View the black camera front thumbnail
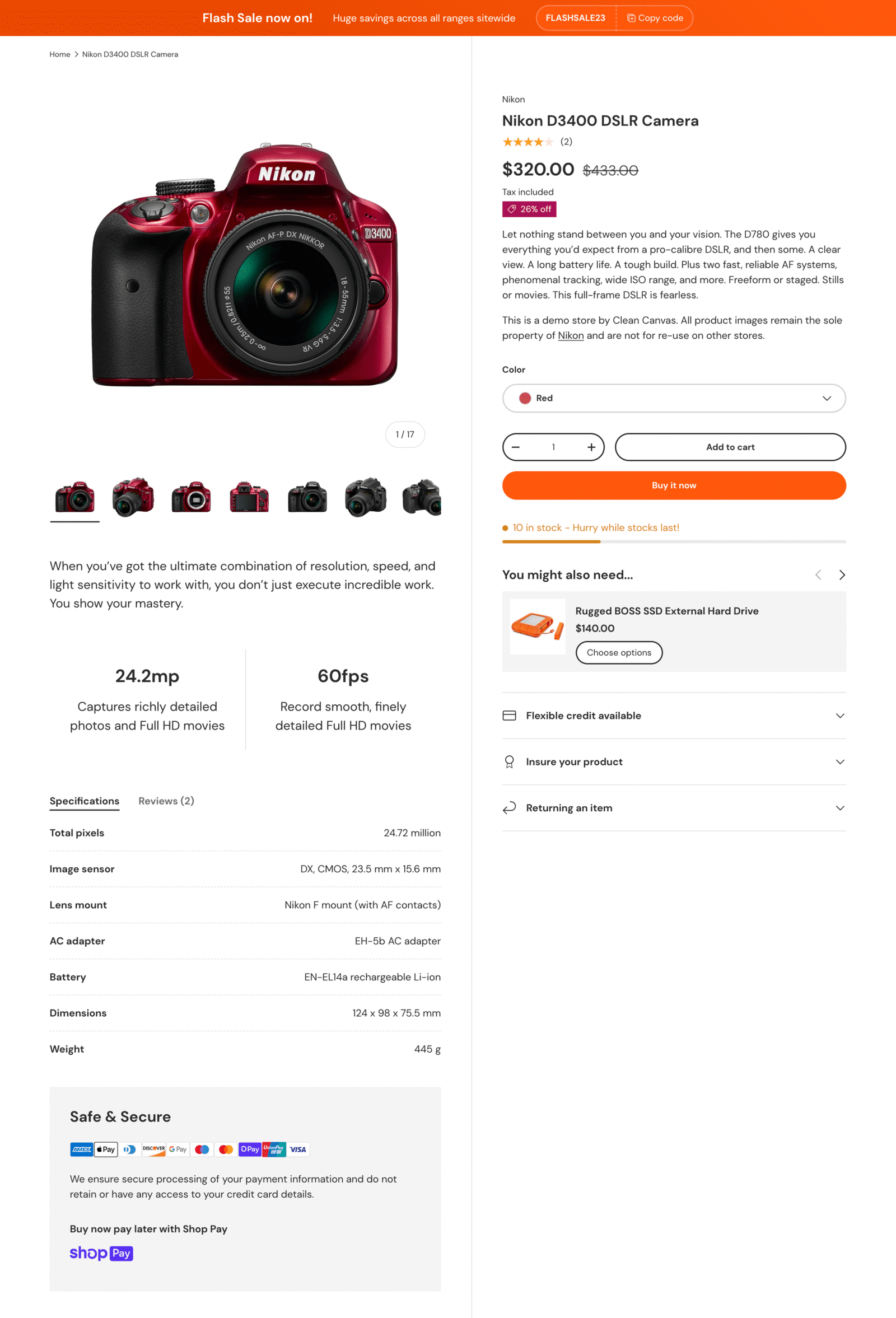Screen dimensions: 896x1318 (x=307, y=497)
